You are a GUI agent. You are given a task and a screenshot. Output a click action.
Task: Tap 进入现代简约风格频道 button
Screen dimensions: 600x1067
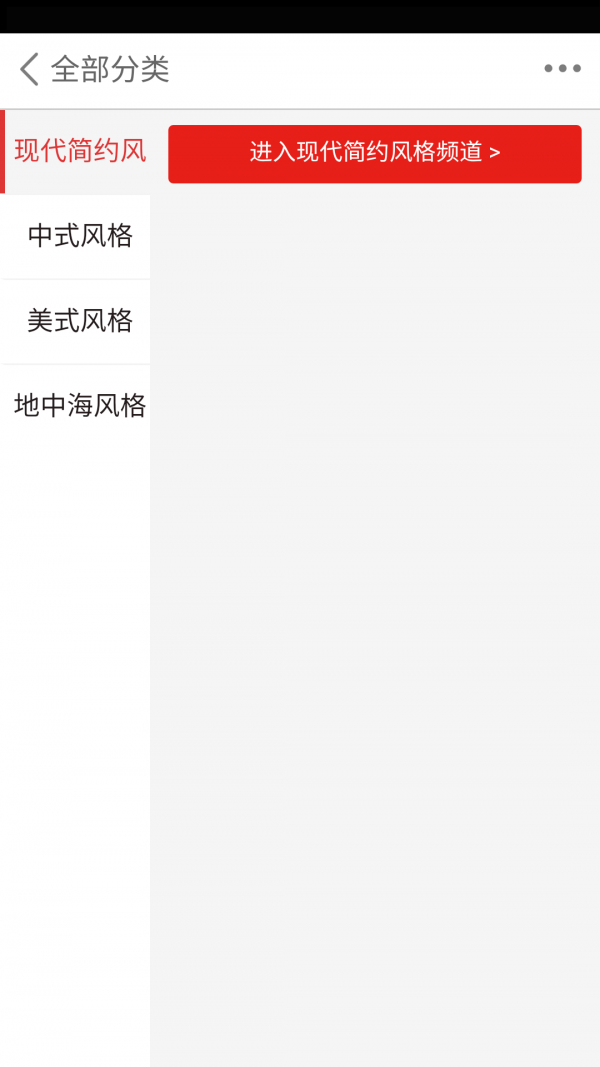[x=374, y=153]
